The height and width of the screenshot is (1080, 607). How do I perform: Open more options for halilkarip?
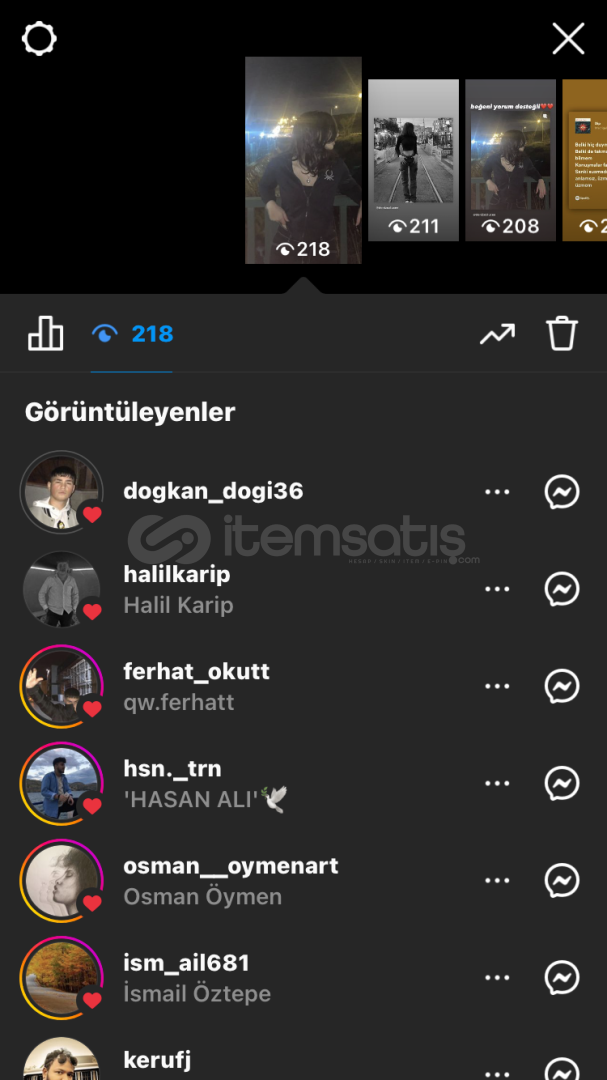[497, 589]
